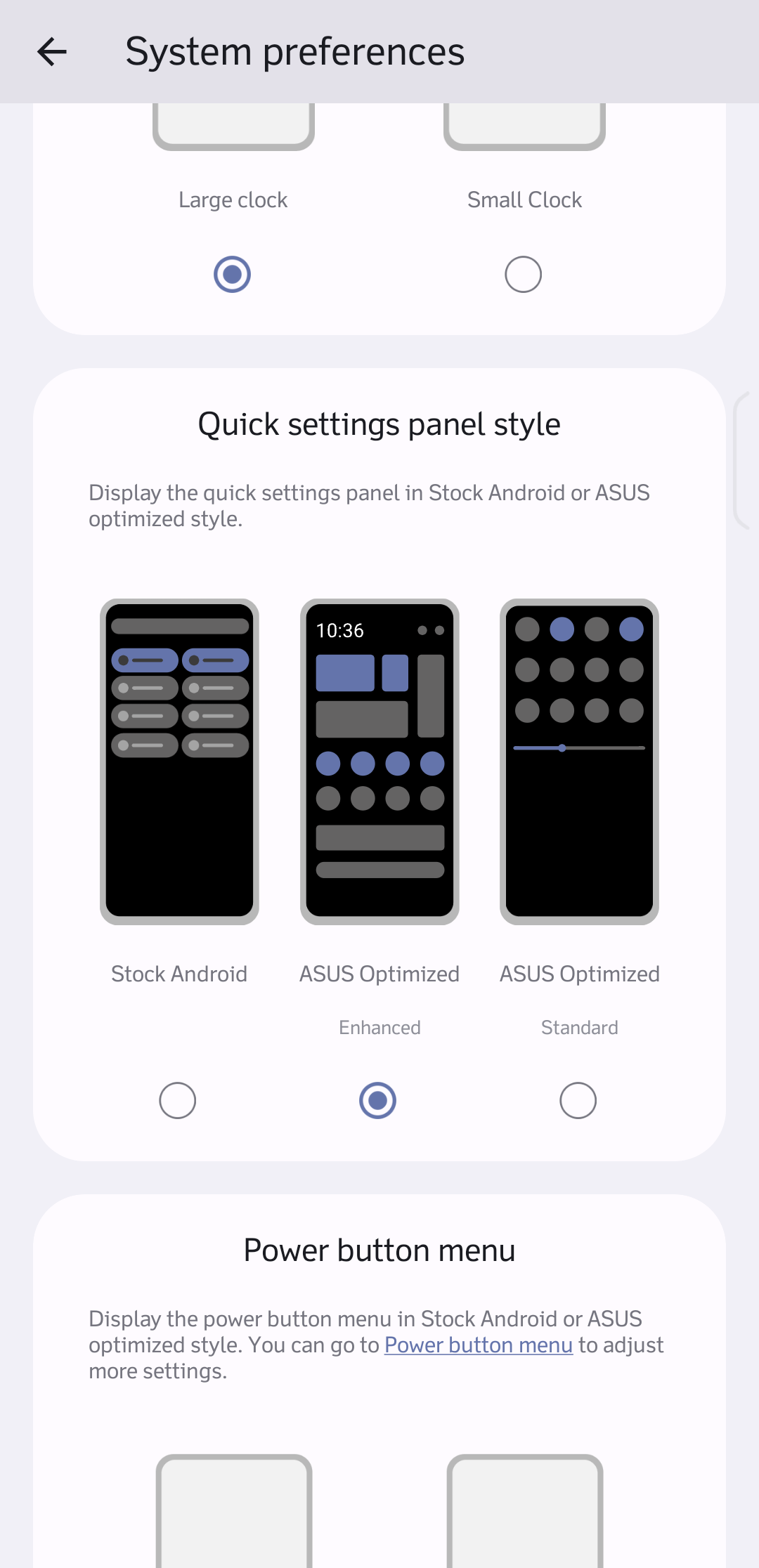Open the Power button menu link
This screenshot has height=1568, width=759.
pos(477,1344)
